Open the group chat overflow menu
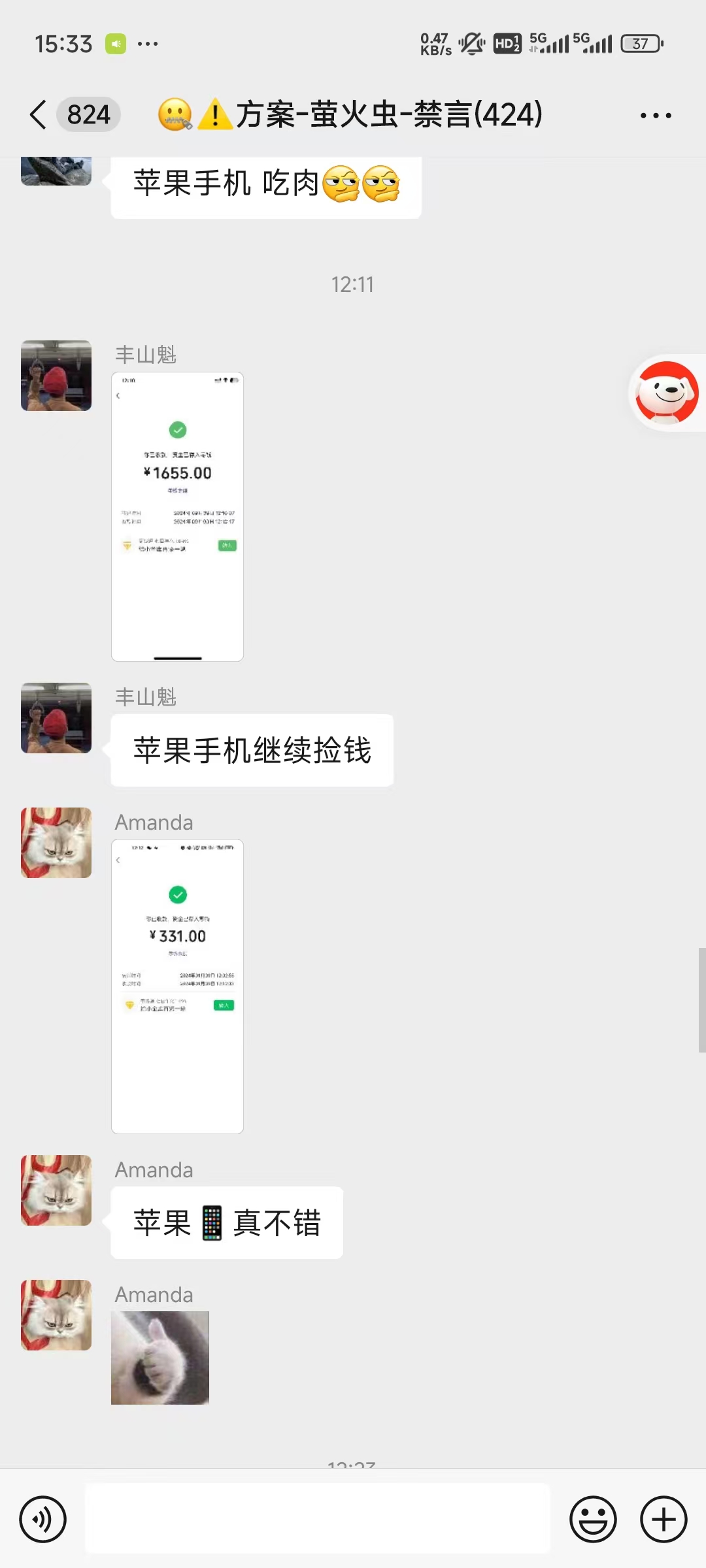 655,116
